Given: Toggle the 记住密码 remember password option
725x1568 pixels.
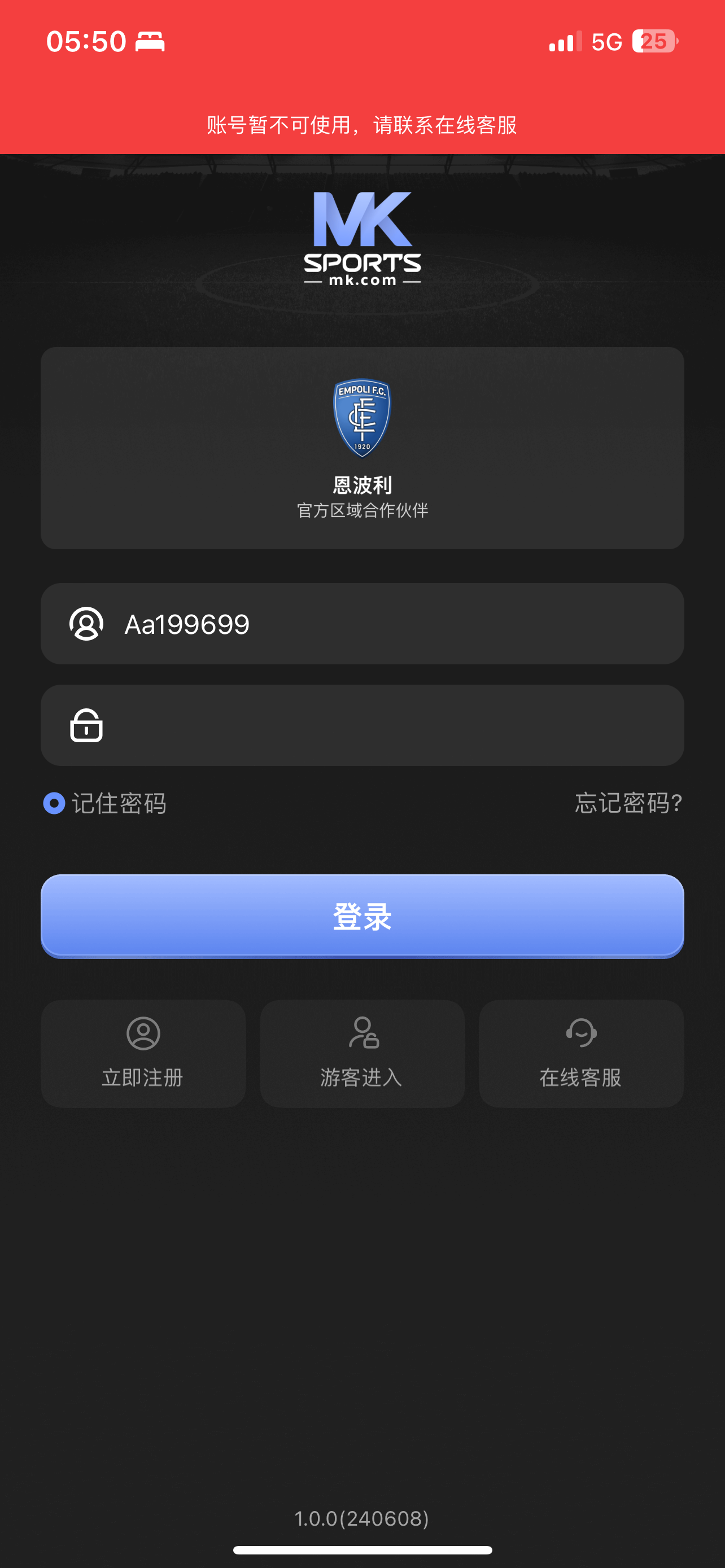Looking at the screenshot, I should [55, 803].
